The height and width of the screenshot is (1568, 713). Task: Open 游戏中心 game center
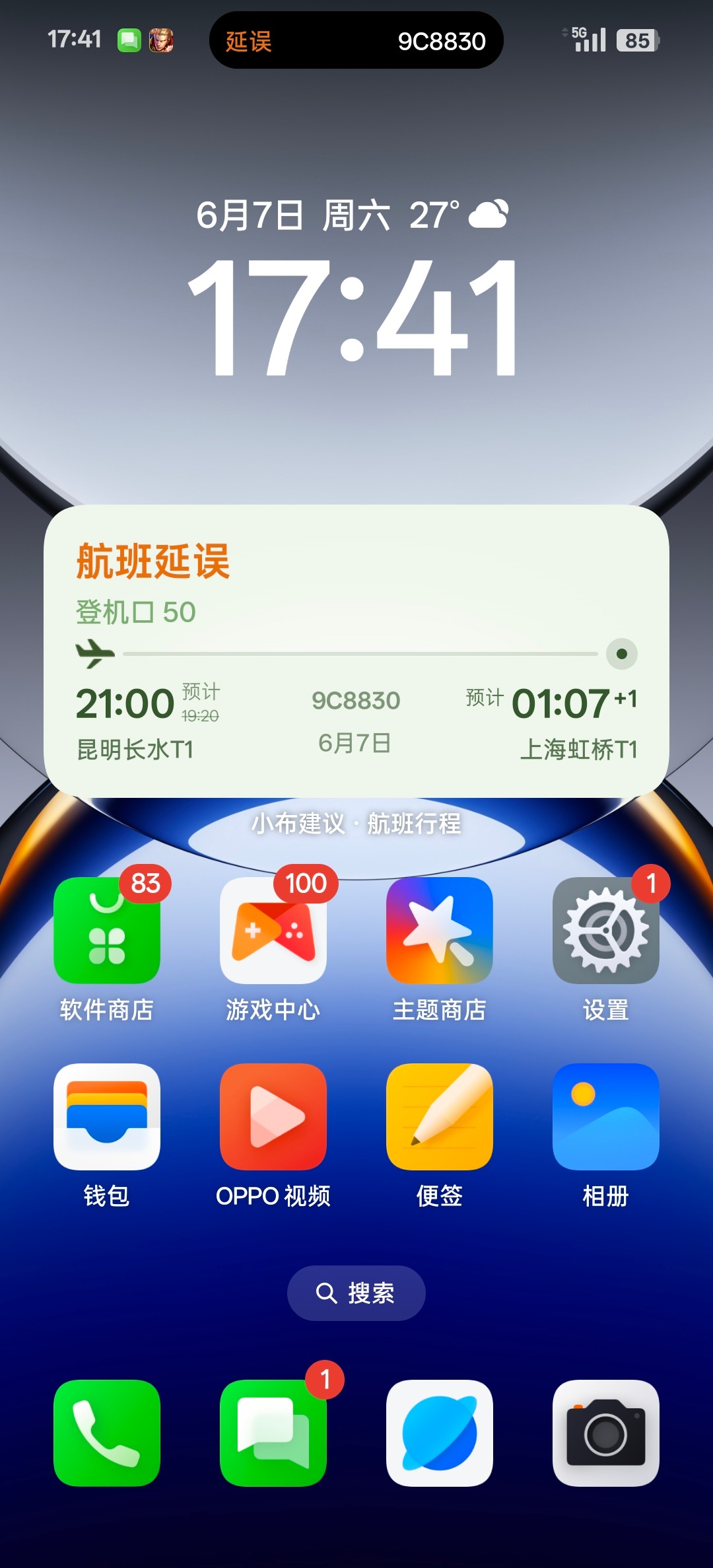pos(273,930)
